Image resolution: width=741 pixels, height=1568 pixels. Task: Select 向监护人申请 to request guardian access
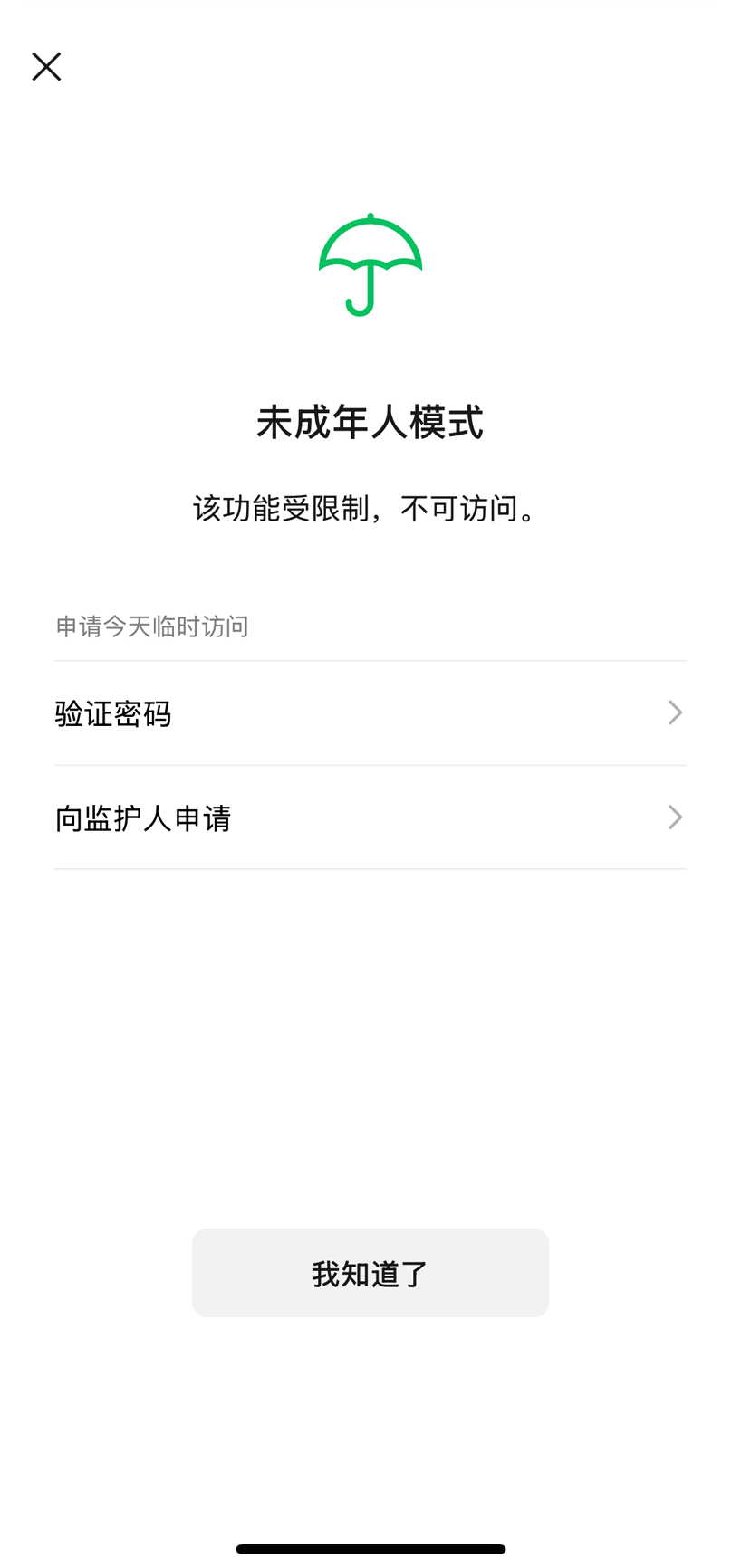(370, 817)
